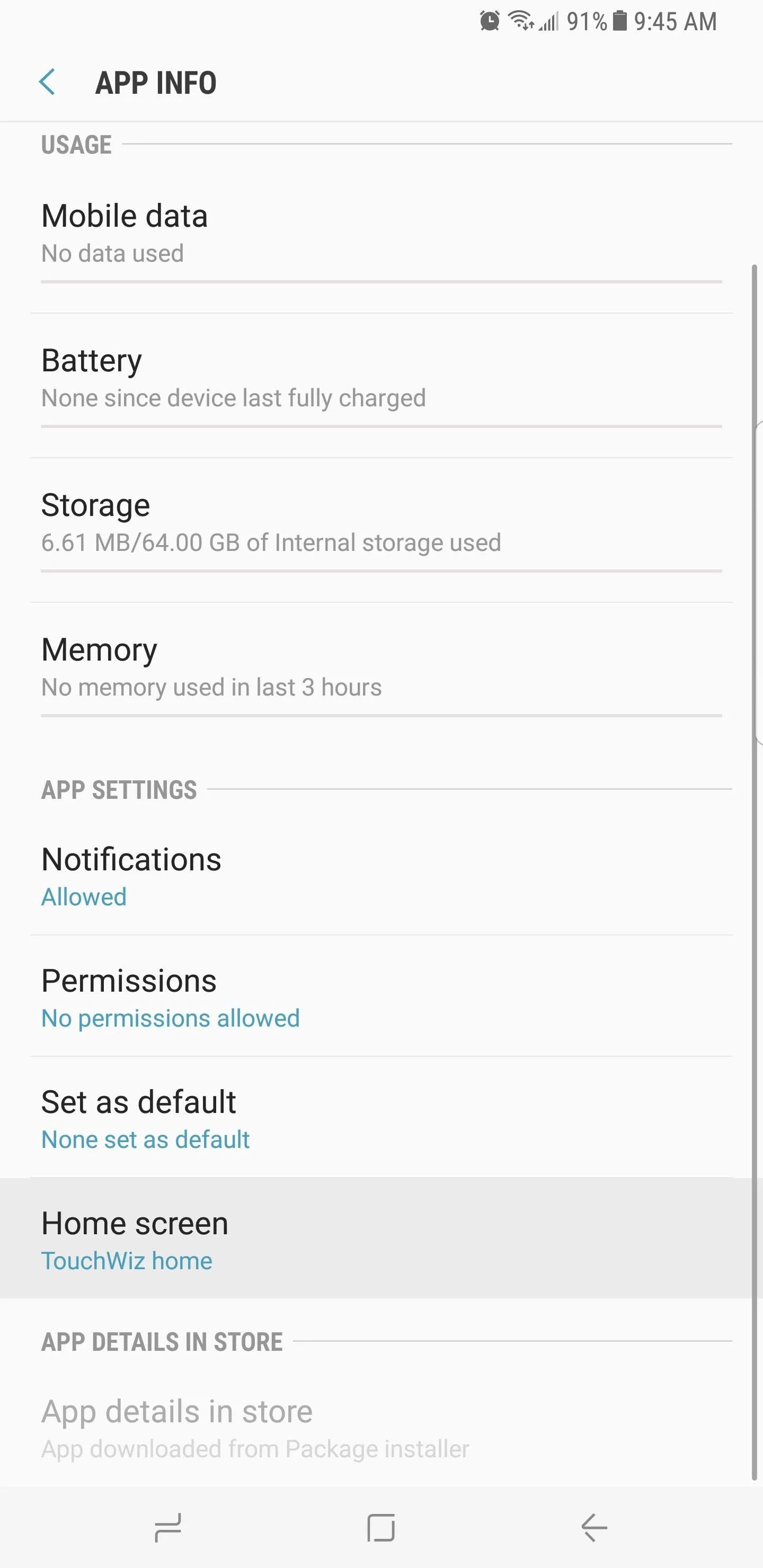This screenshot has width=763, height=1568.
Task: Go back from App Info
Action: point(47,82)
